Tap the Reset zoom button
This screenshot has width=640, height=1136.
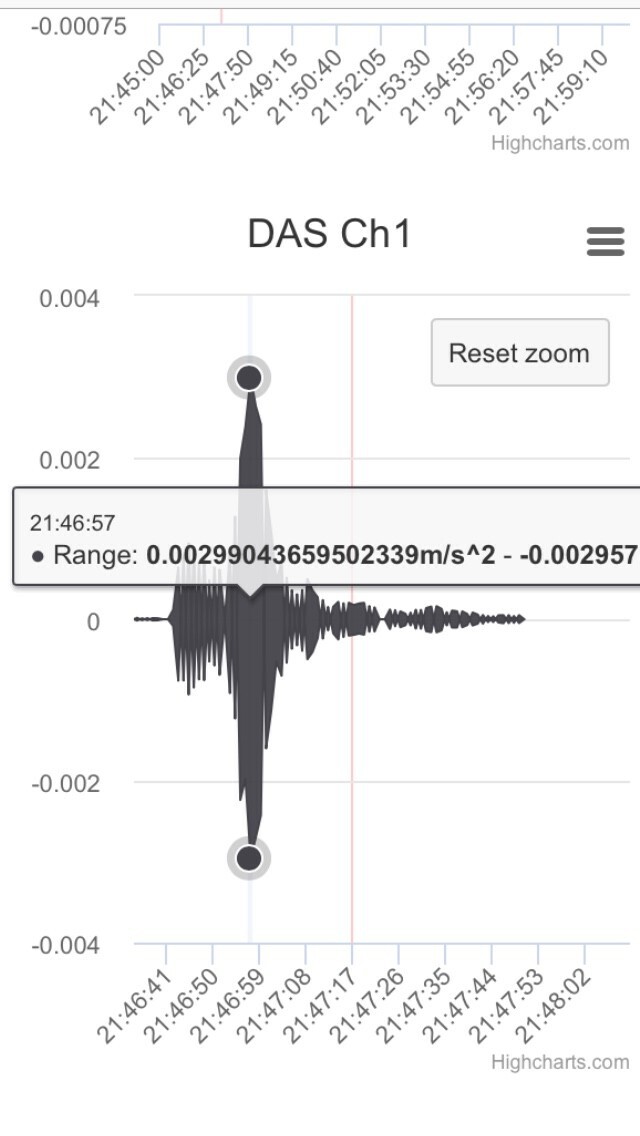pyautogui.click(x=520, y=353)
